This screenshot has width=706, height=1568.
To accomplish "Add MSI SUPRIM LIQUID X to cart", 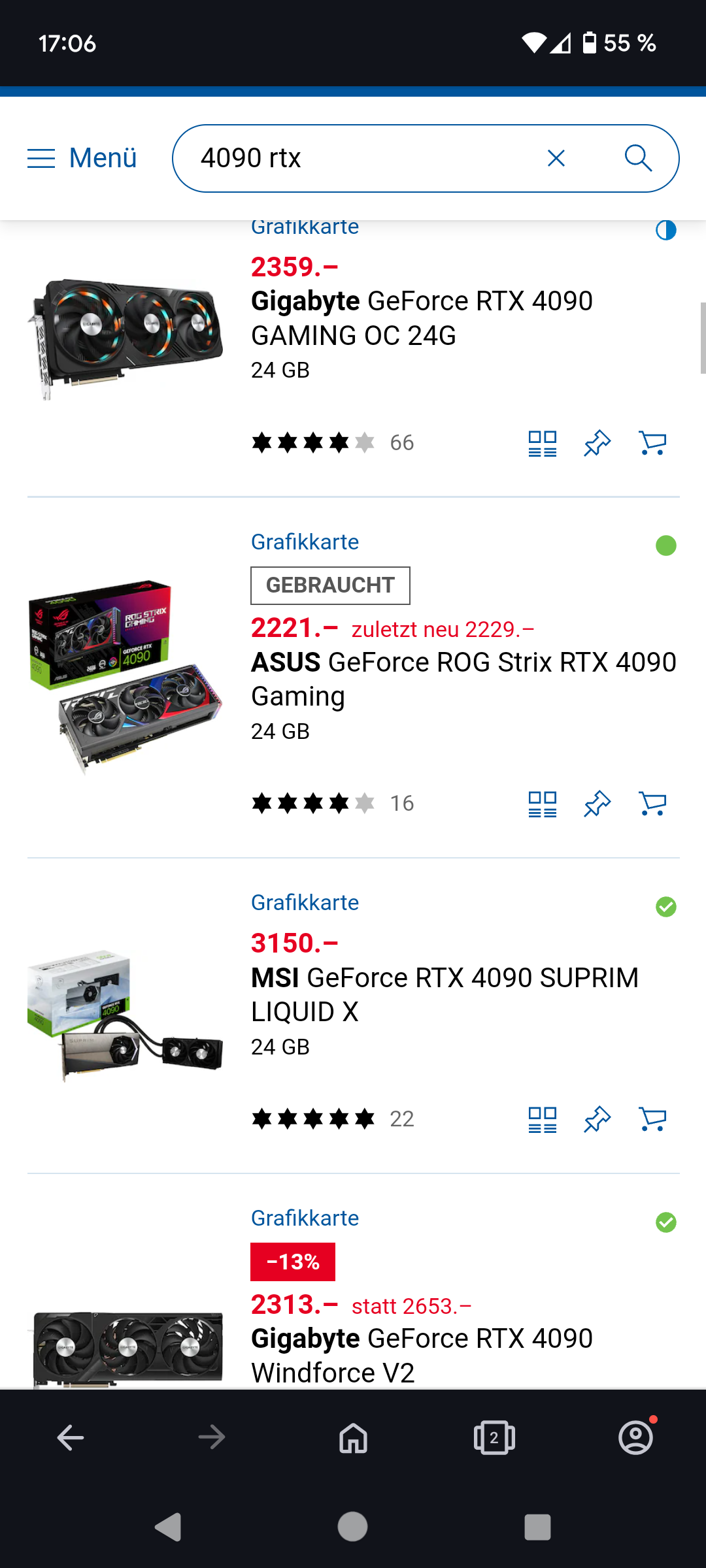I will tap(652, 1120).
